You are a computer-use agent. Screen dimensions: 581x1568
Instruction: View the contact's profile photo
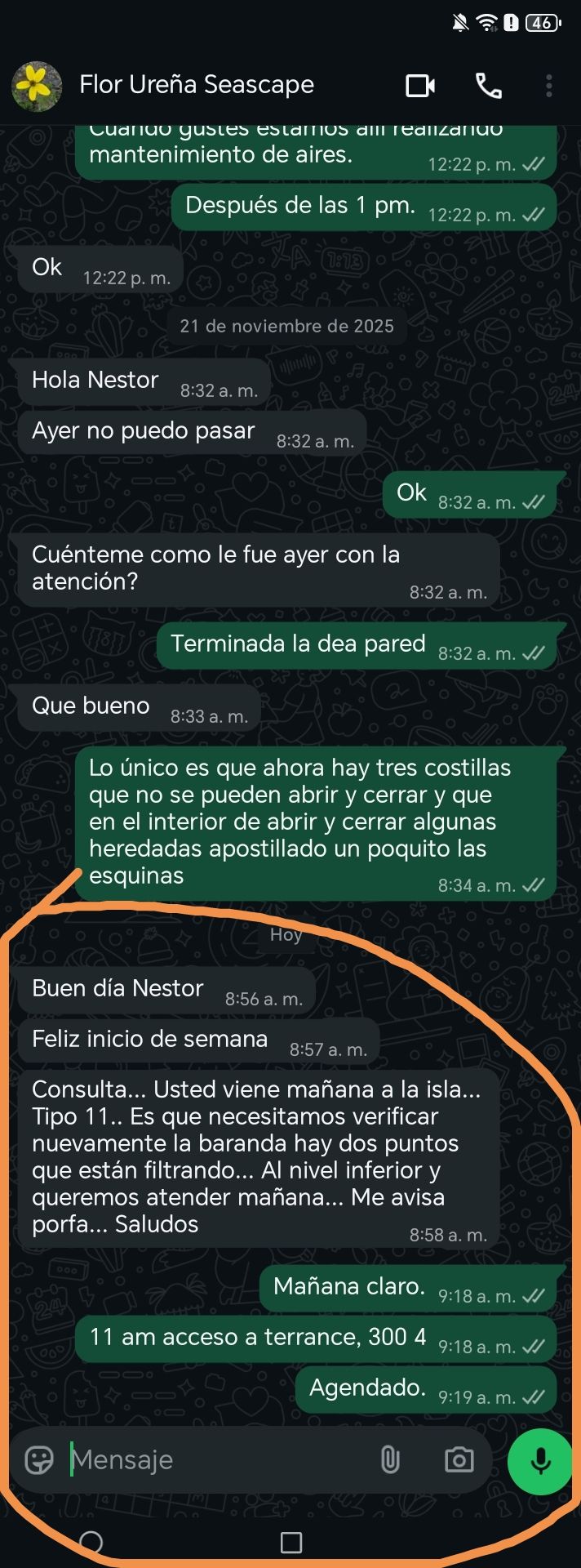coord(37,85)
